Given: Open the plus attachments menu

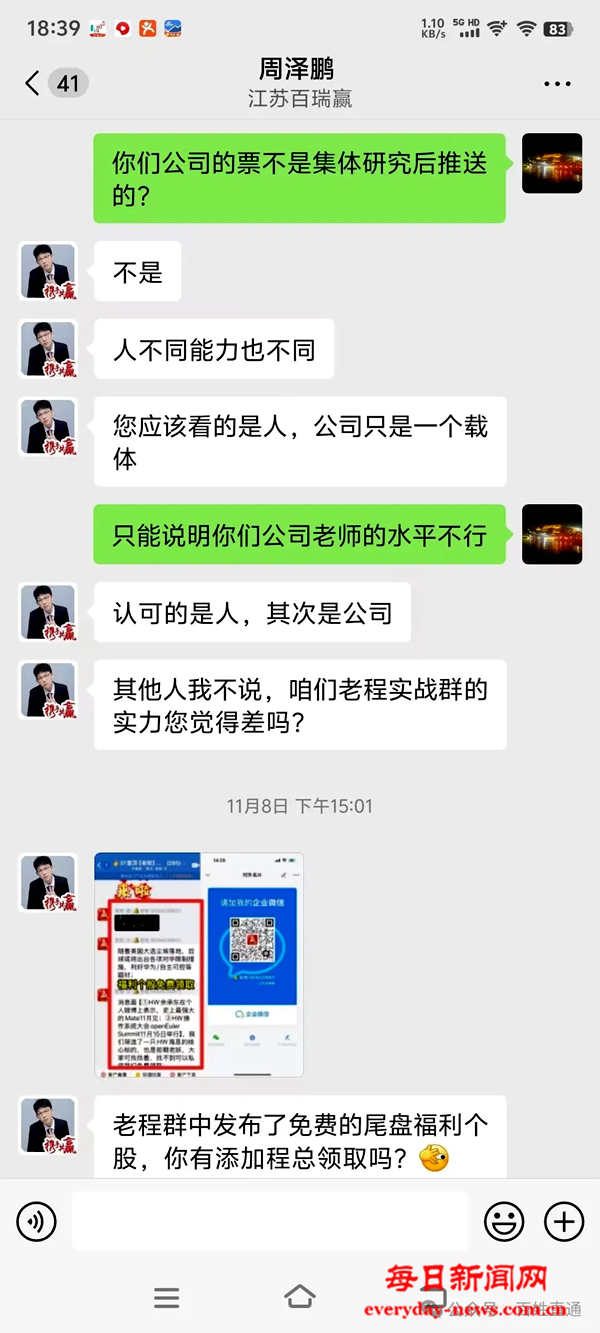Looking at the screenshot, I should [x=563, y=1221].
